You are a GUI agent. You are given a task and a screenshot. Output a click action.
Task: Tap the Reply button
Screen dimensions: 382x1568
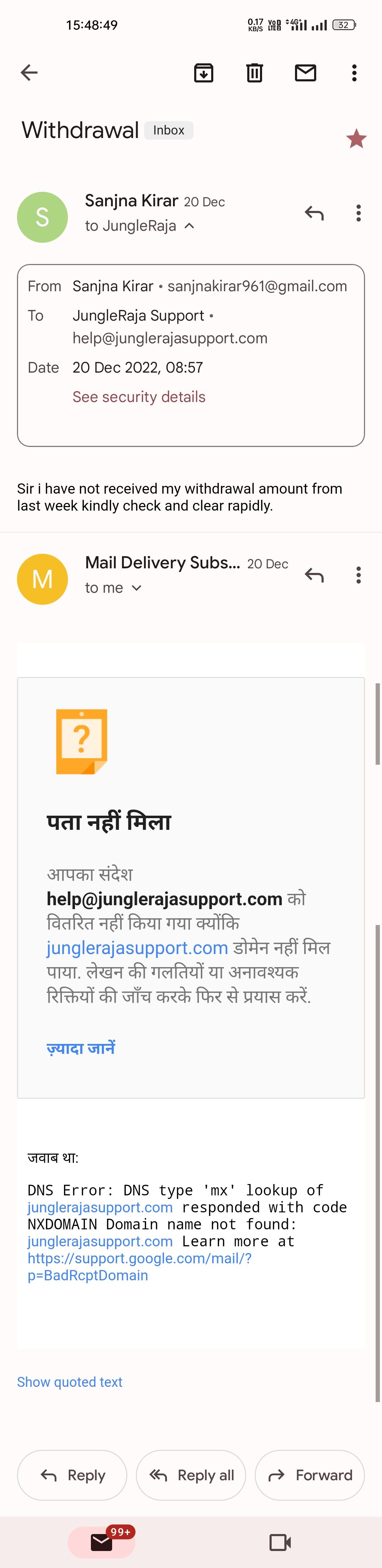pyautogui.click(x=73, y=1475)
